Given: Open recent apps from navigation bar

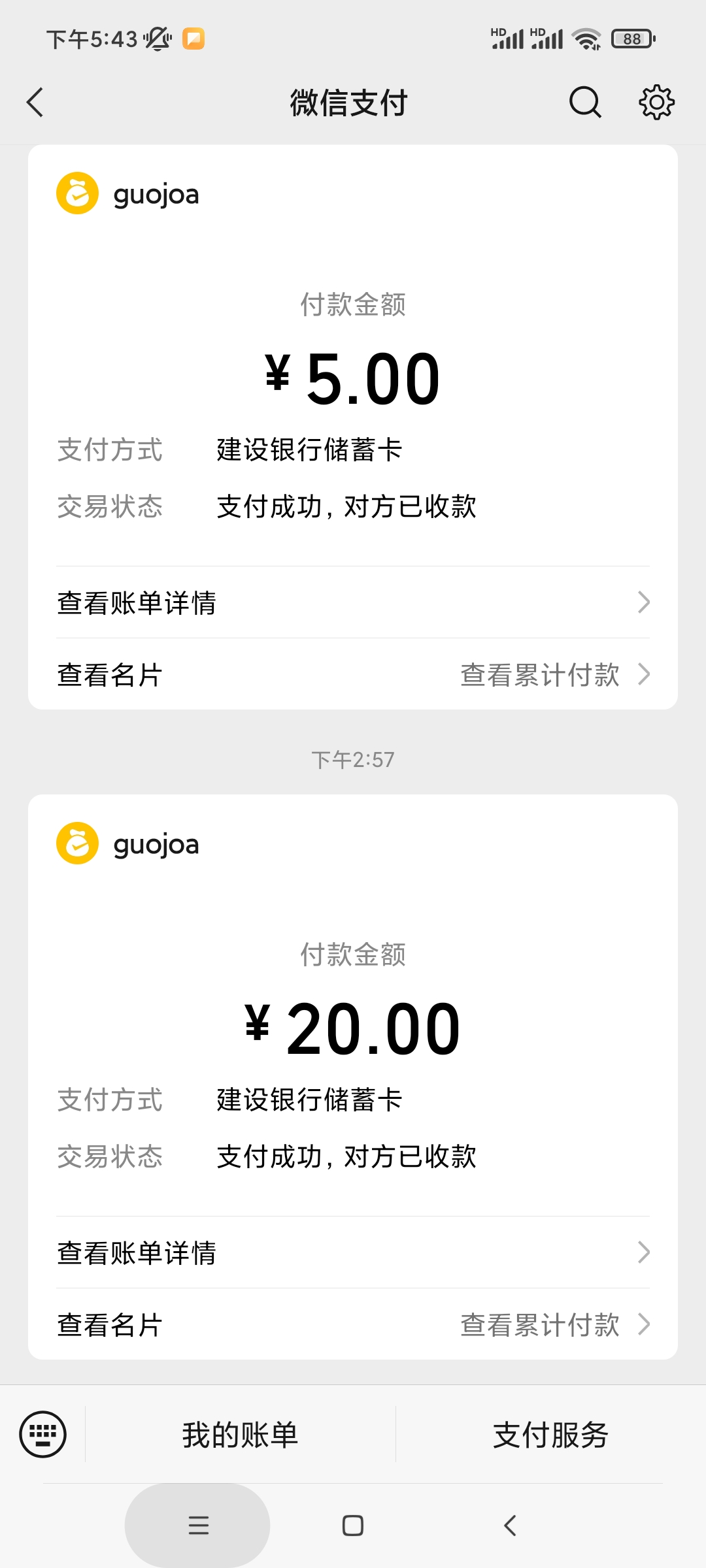Looking at the screenshot, I should (198, 1526).
